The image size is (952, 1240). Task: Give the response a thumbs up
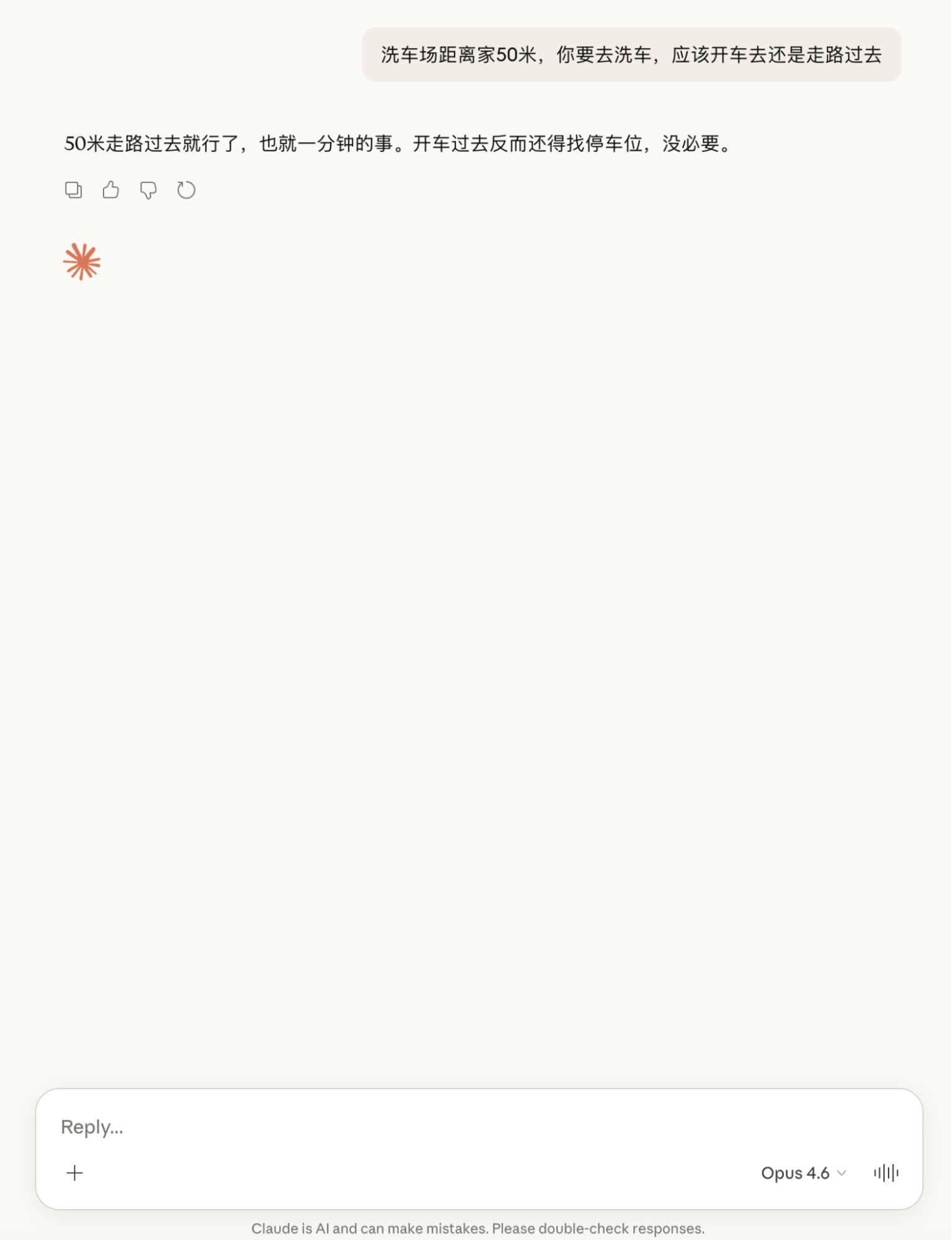111,190
